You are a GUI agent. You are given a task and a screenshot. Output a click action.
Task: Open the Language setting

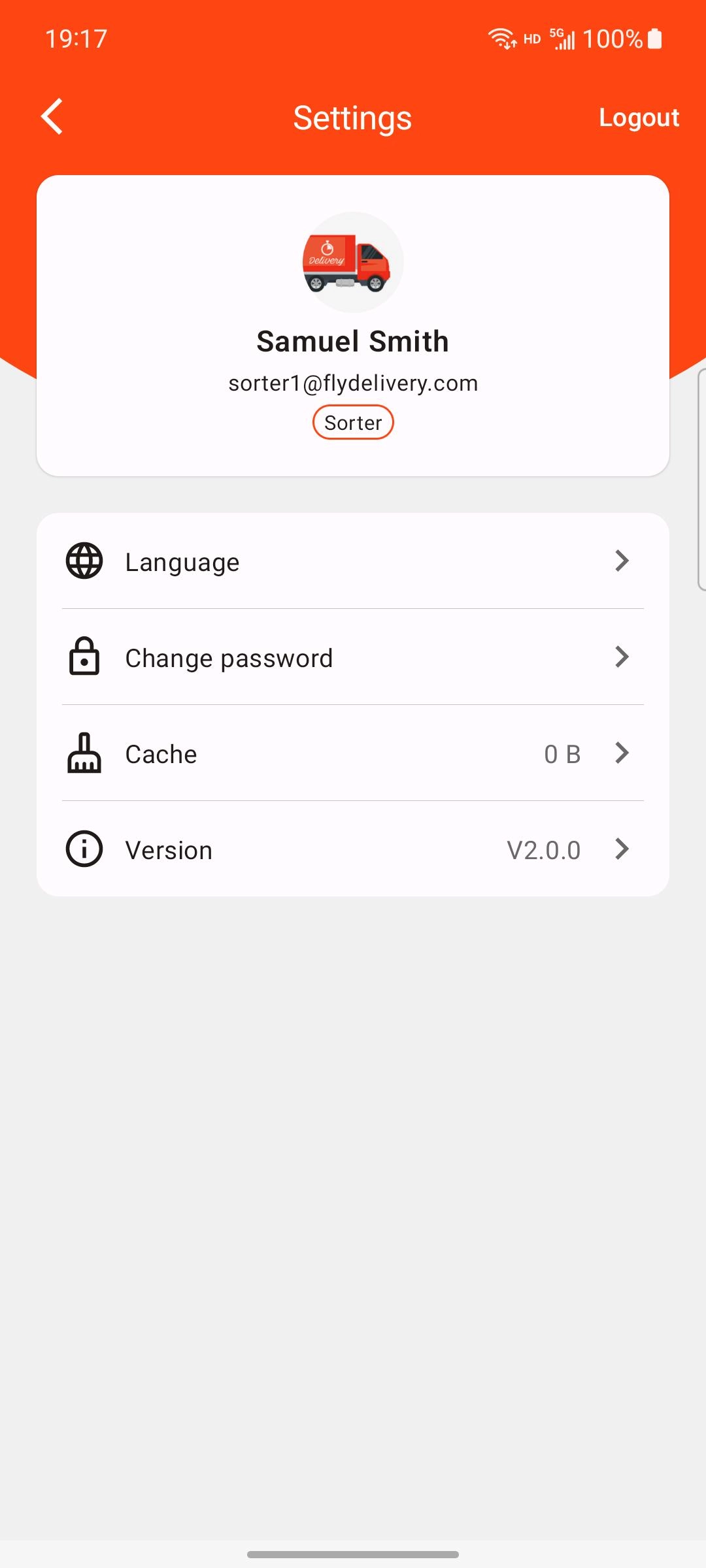coord(353,561)
